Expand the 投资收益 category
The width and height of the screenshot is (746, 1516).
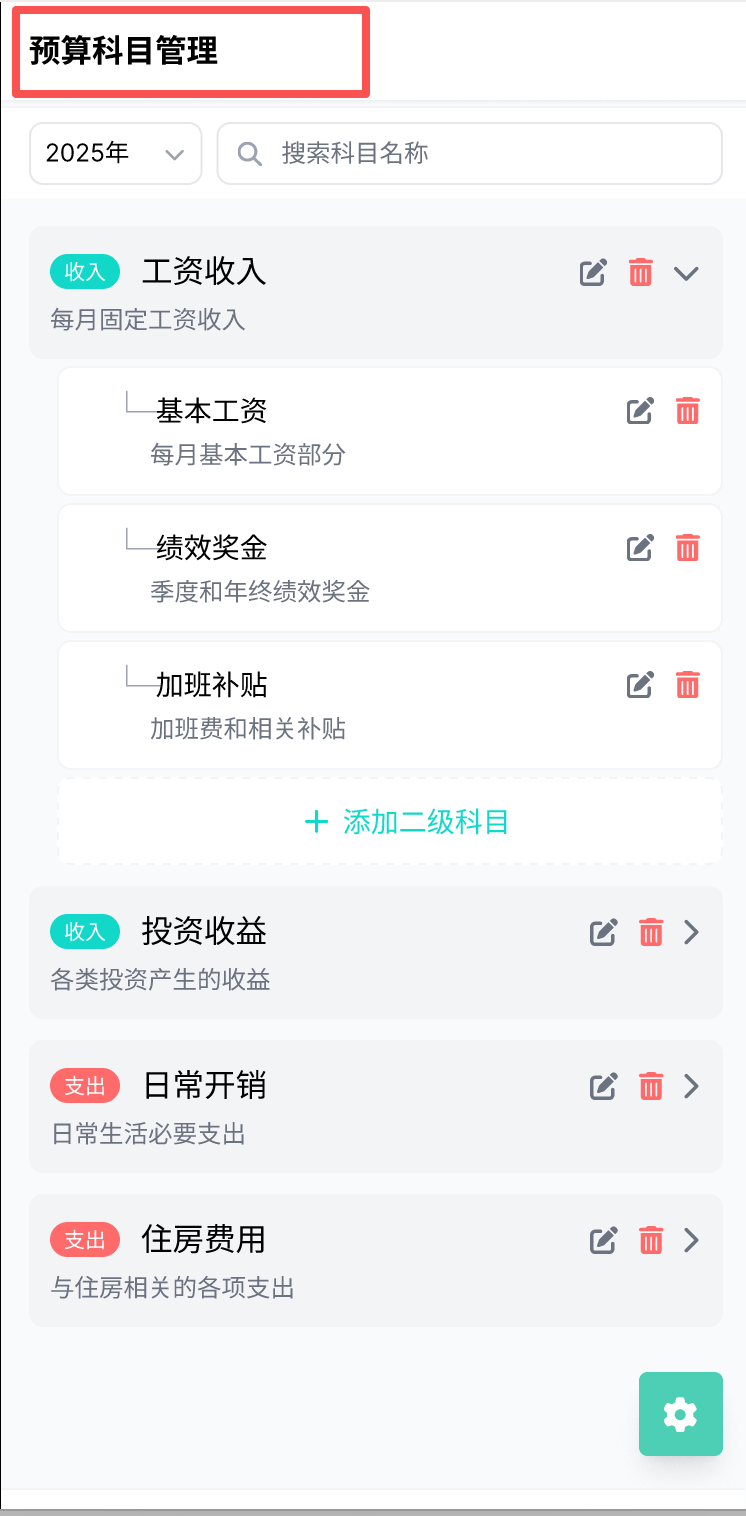(691, 933)
